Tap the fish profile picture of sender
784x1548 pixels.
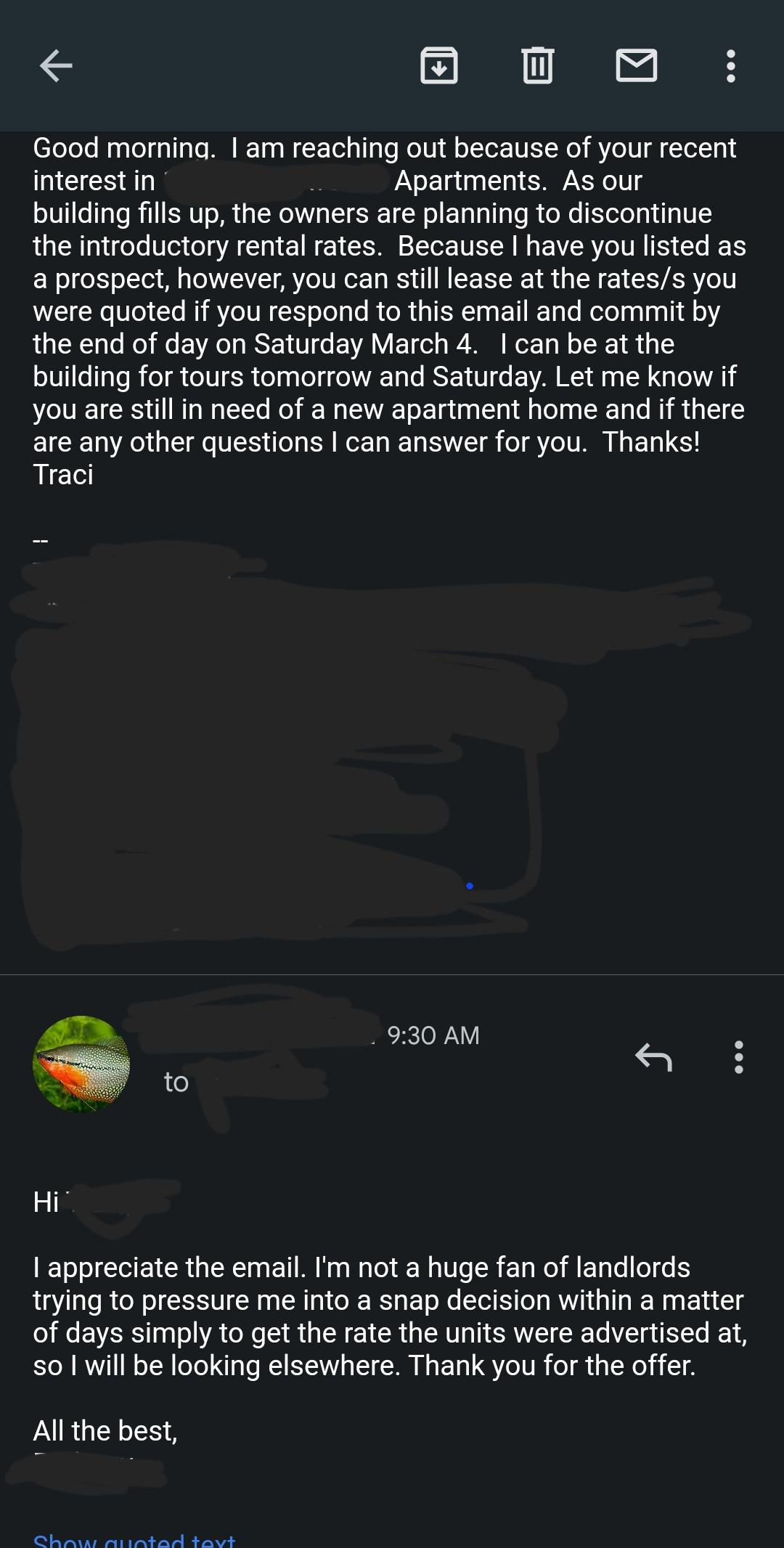point(81,1064)
